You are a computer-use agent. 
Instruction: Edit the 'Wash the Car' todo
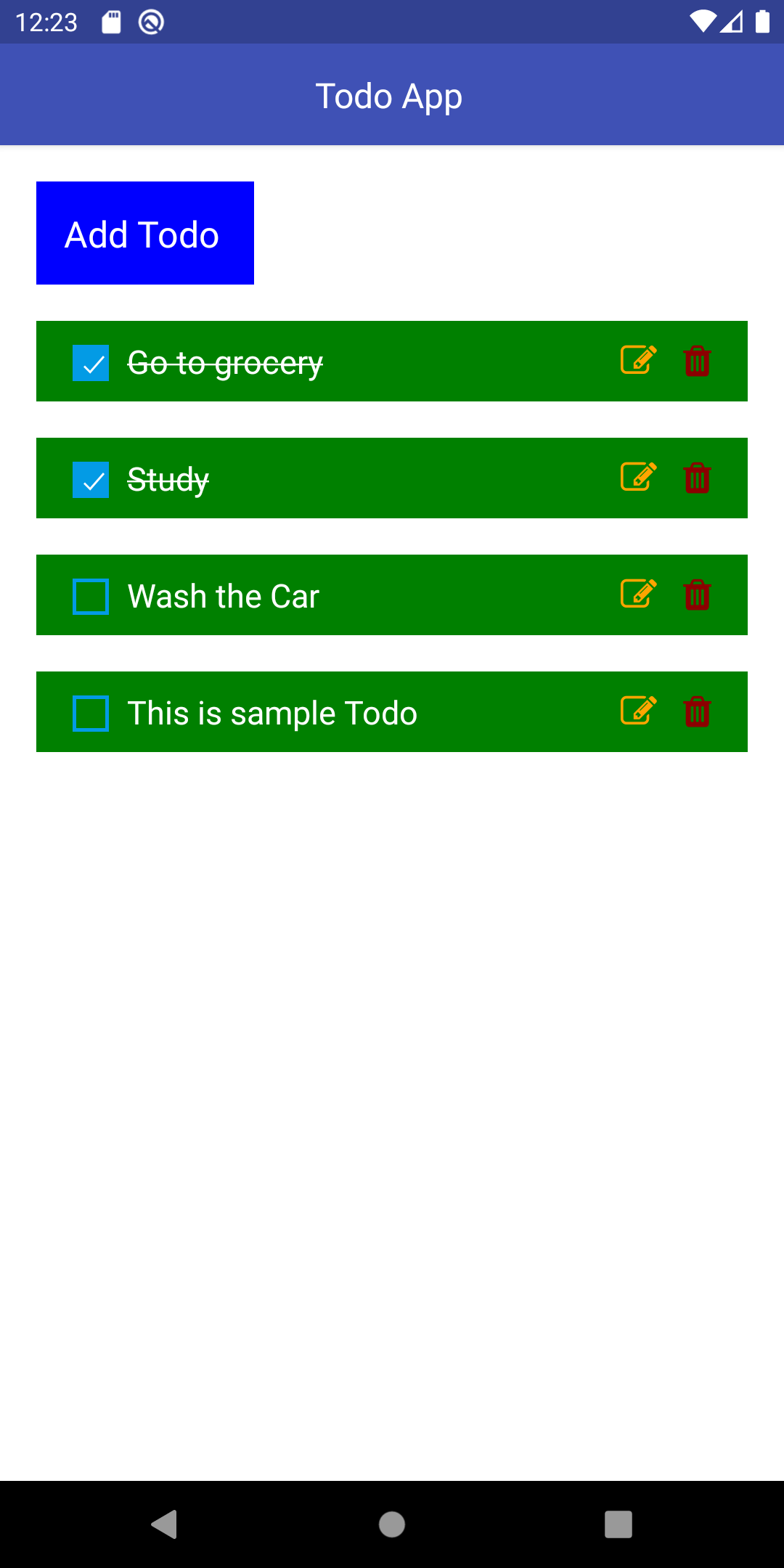637,595
